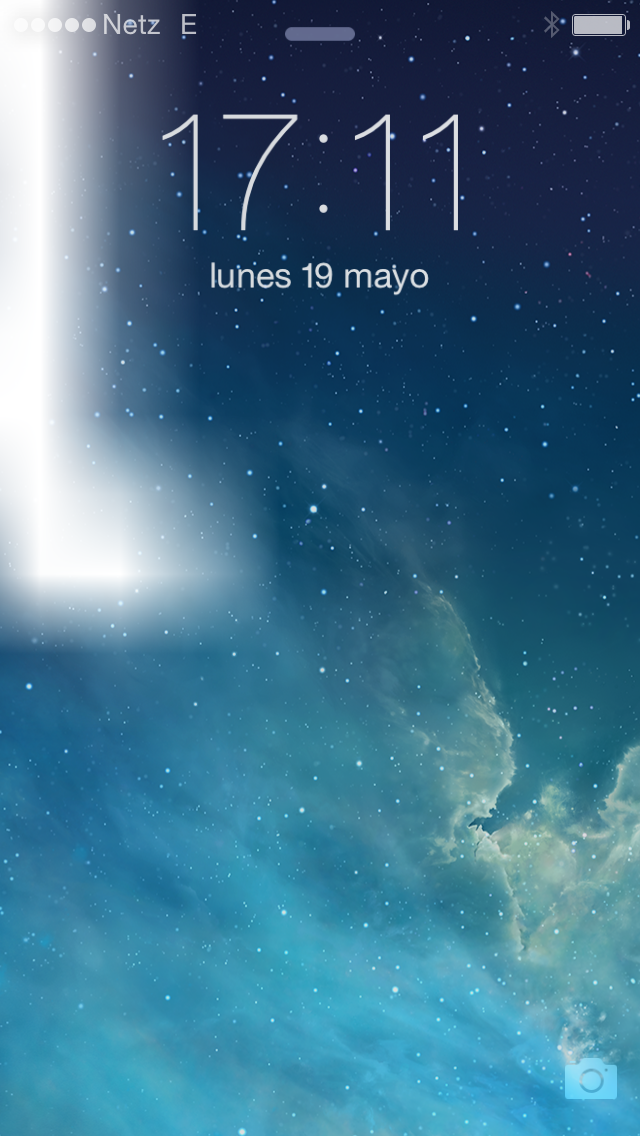The image size is (640, 1136).
Task: Open the camera shortcut icon
Action: pyautogui.click(x=590, y=1078)
